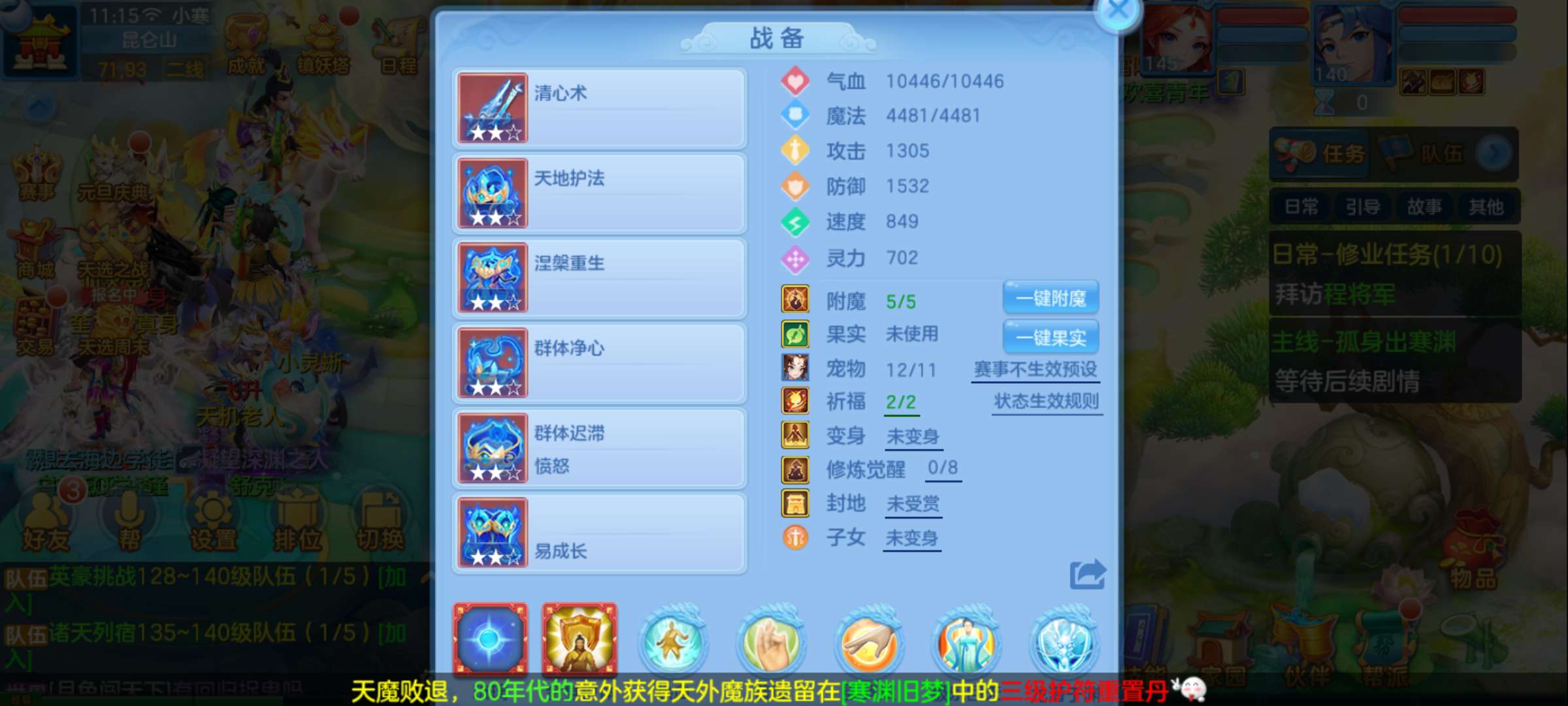Close the 战备 dialog
Screen dimensions: 1568x706
coord(1118,12)
